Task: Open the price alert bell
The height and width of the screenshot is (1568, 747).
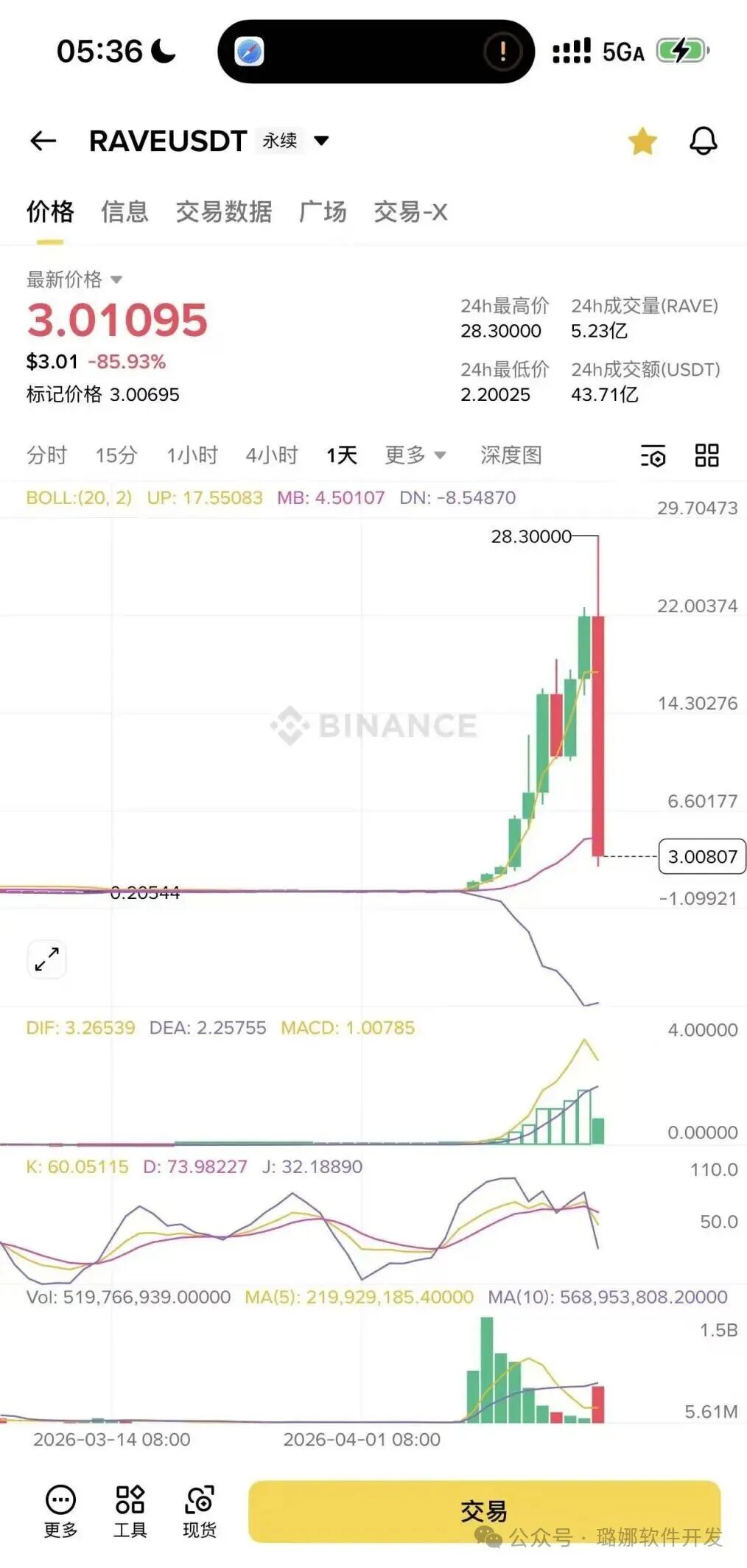Action: [703, 141]
